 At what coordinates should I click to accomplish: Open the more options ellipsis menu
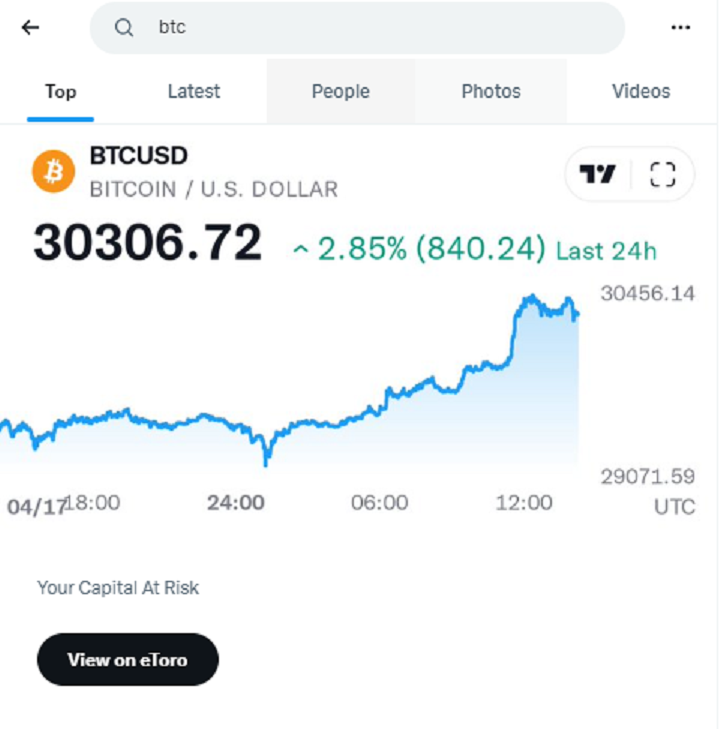coord(681,27)
